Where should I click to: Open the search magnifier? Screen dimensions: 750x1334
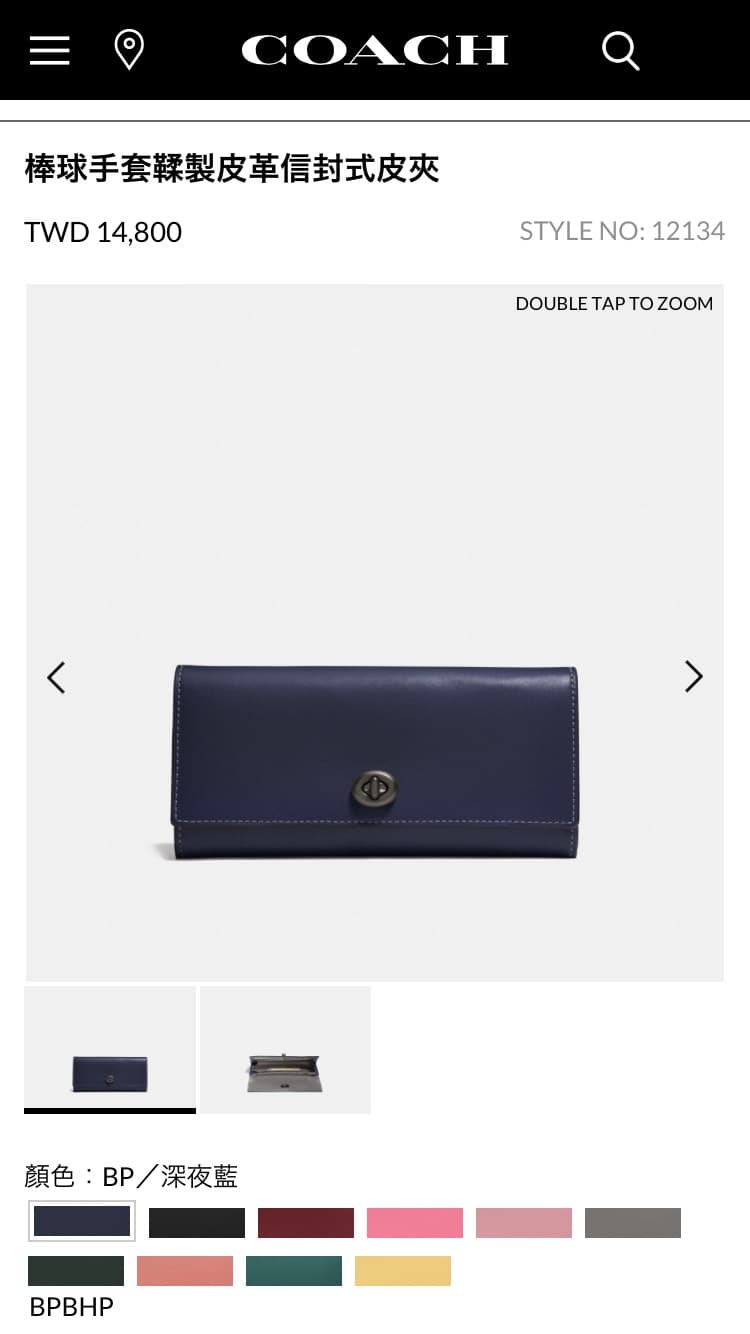620,50
